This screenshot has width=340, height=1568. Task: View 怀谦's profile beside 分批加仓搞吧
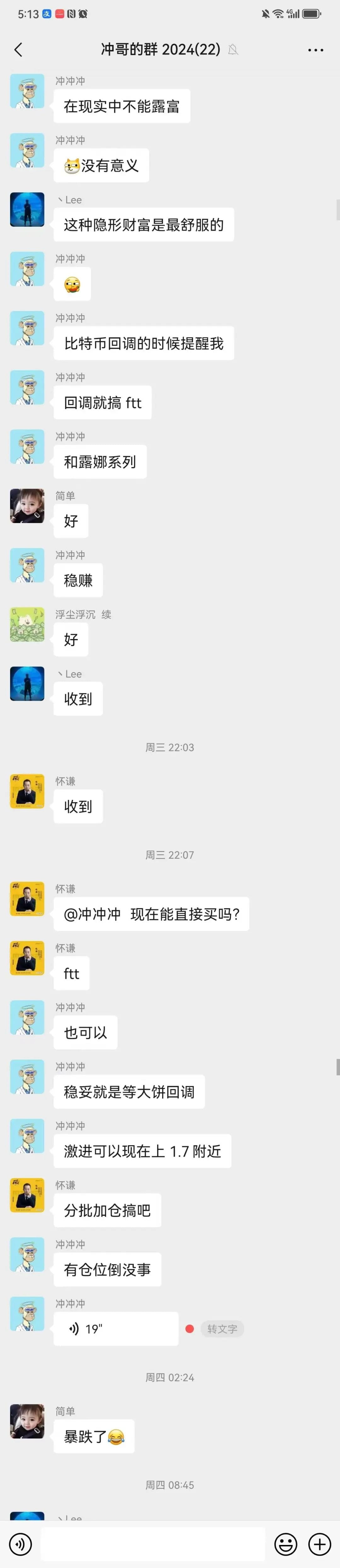pyautogui.click(x=27, y=1195)
